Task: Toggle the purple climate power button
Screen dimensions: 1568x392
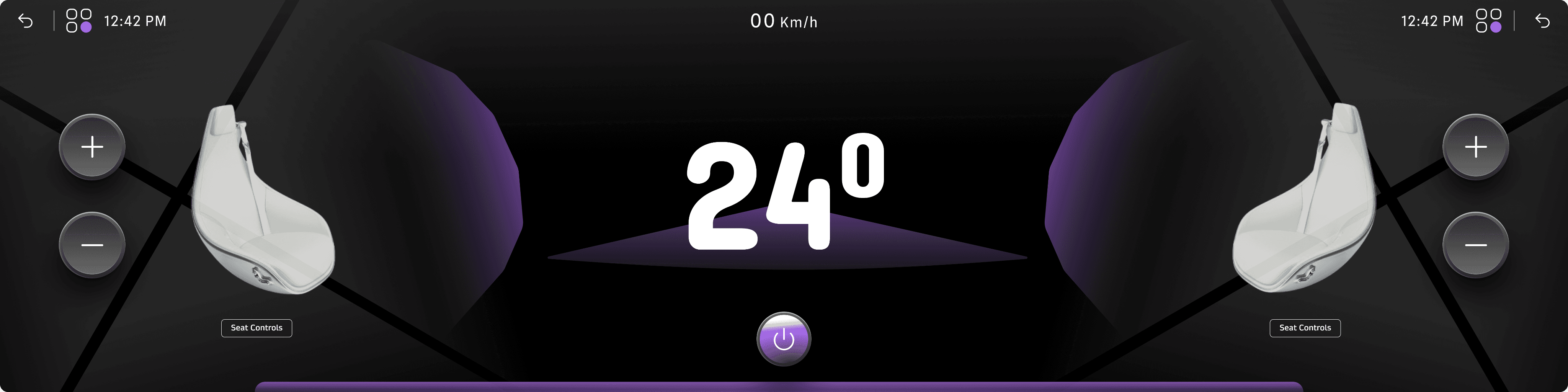Action: point(783,339)
